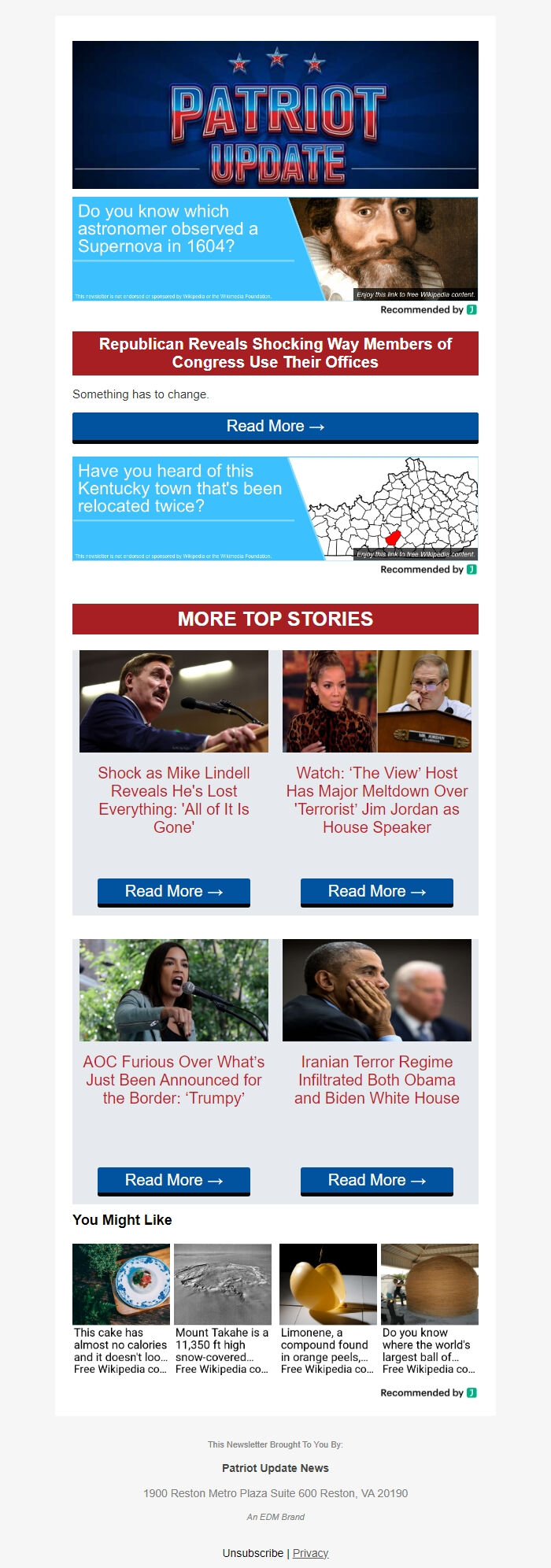This screenshot has width=551, height=1568.
Task: Open the world's largest ball recommendation
Action: click(429, 1310)
